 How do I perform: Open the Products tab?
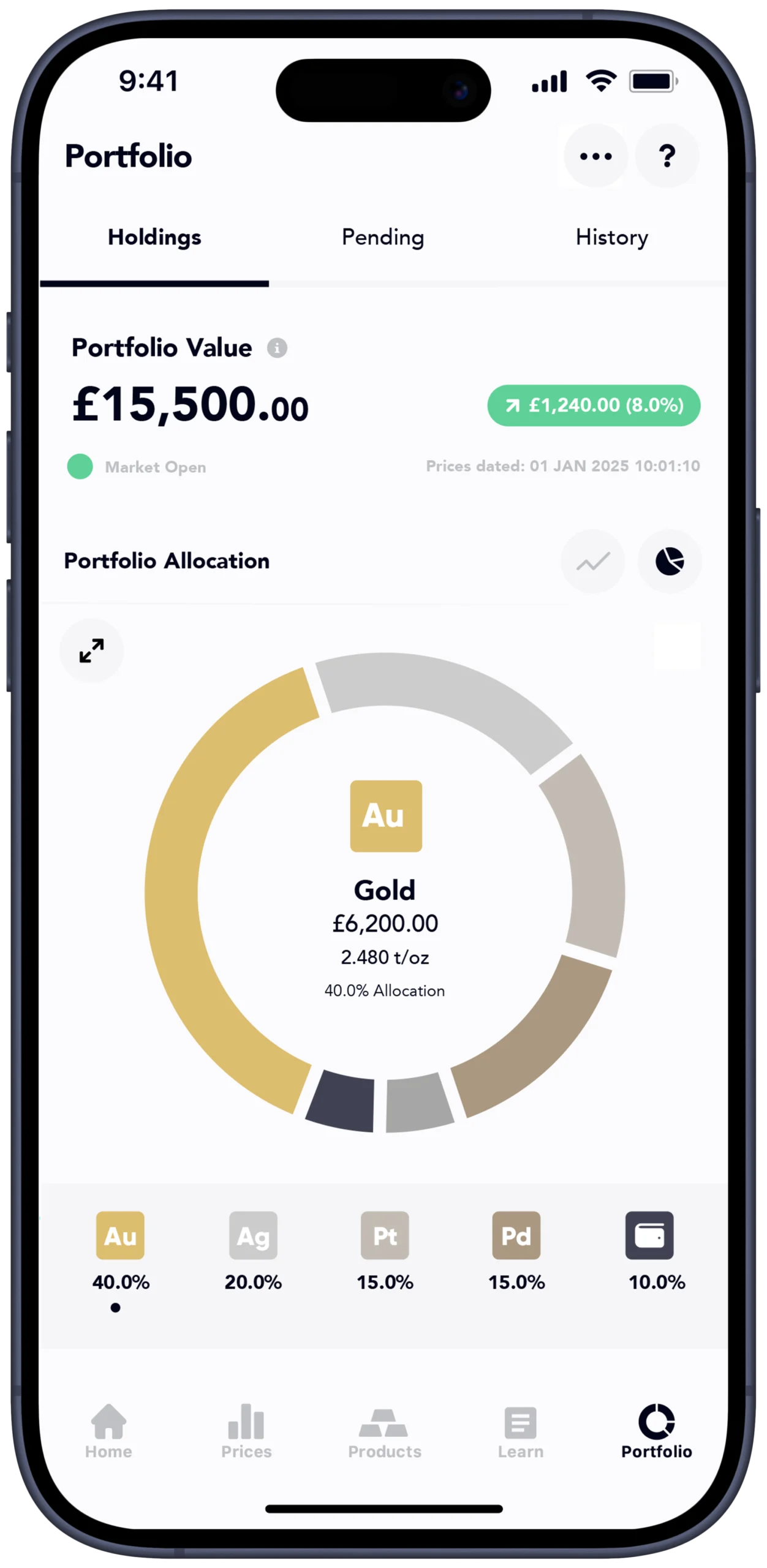pyautogui.click(x=384, y=1432)
